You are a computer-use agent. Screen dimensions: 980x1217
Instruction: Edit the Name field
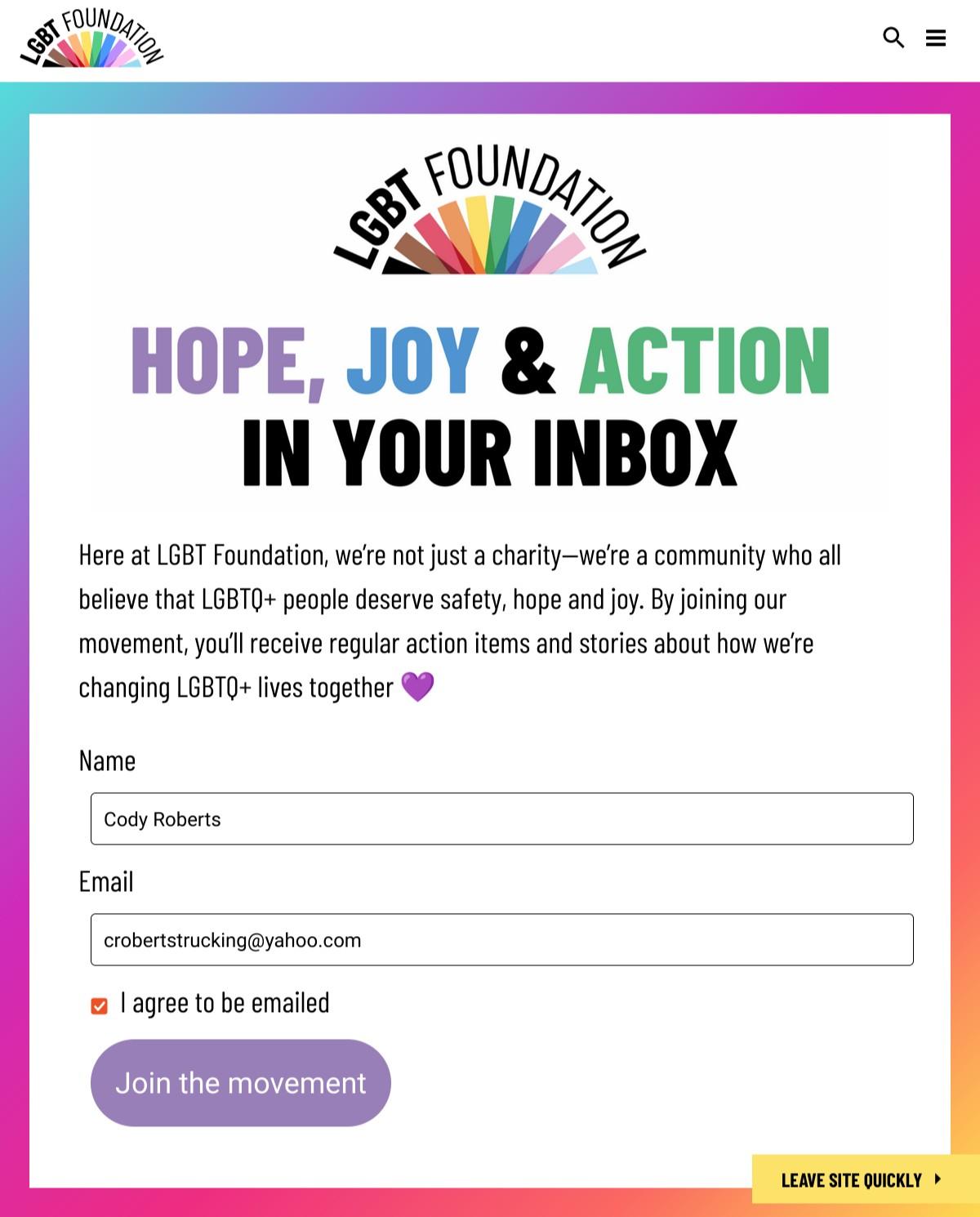[501, 818]
